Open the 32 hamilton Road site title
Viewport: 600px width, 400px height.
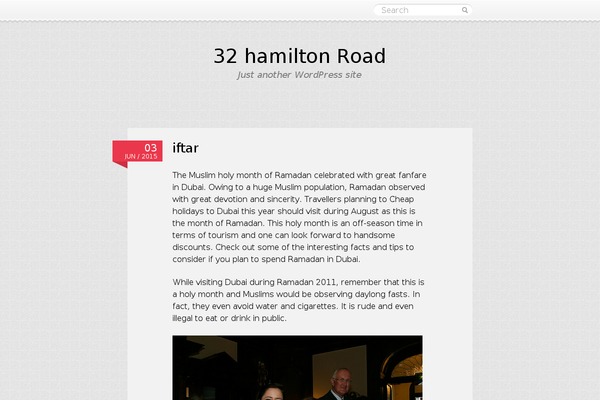coord(299,56)
